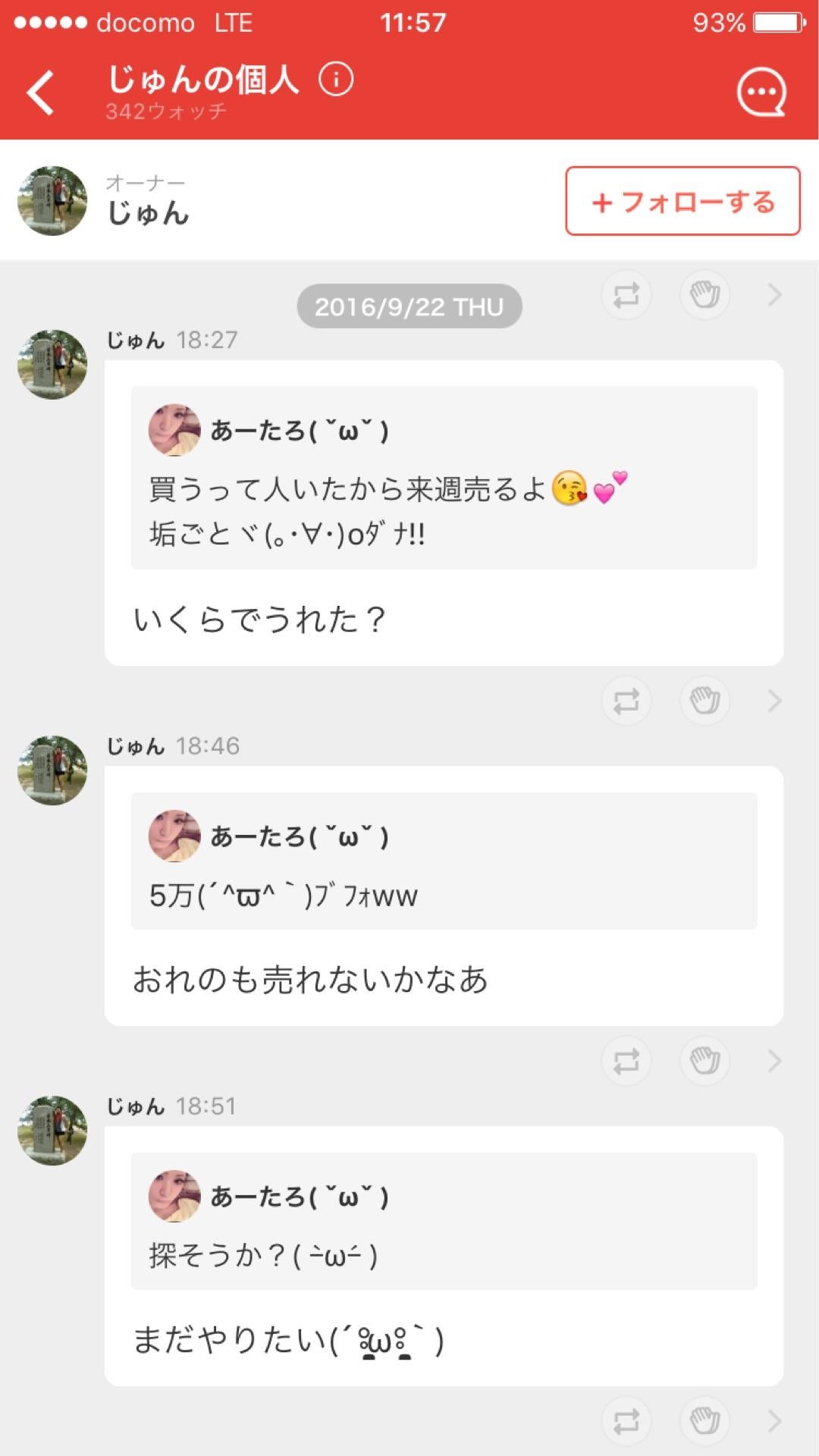
Task: Tap the +フォローする follow button
Action: (x=681, y=202)
